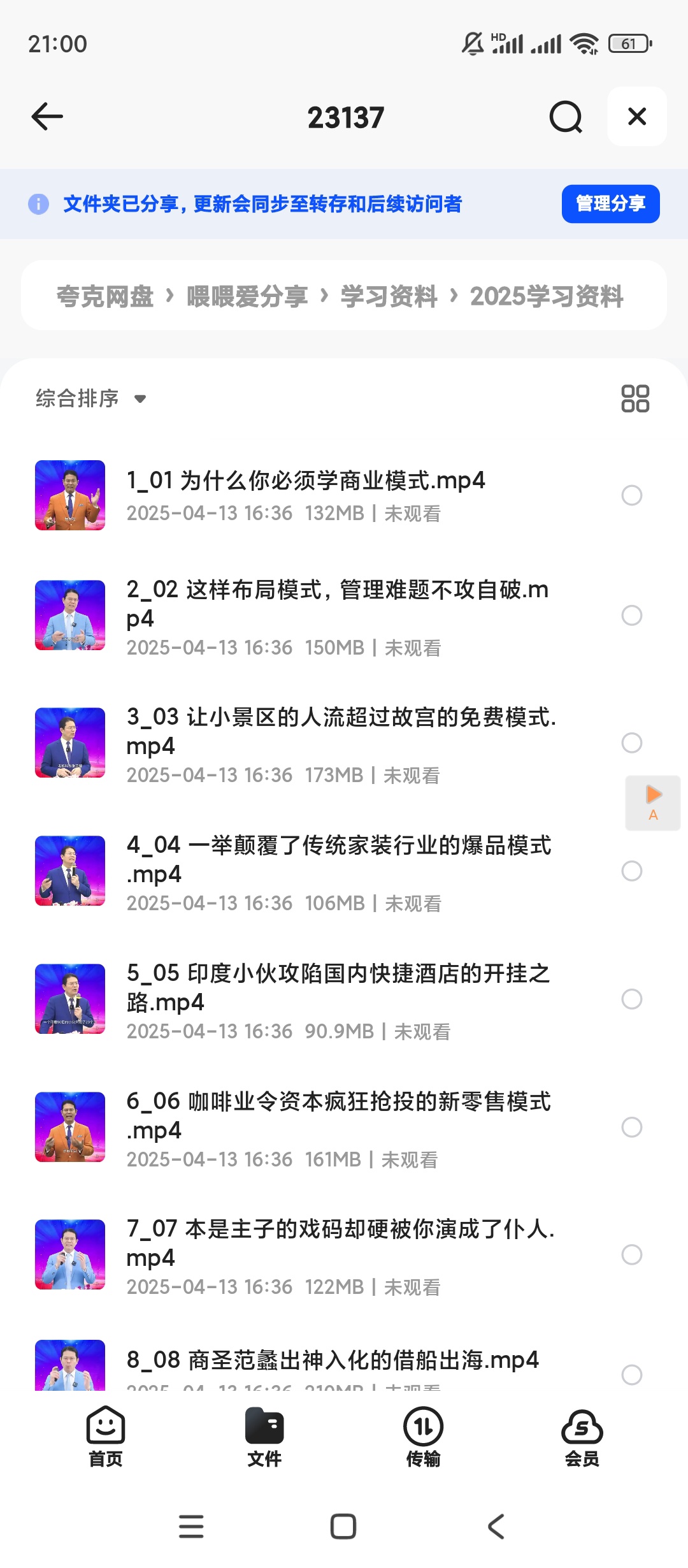Open the shared folder notice banner
The height and width of the screenshot is (1568, 688).
(x=264, y=203)
